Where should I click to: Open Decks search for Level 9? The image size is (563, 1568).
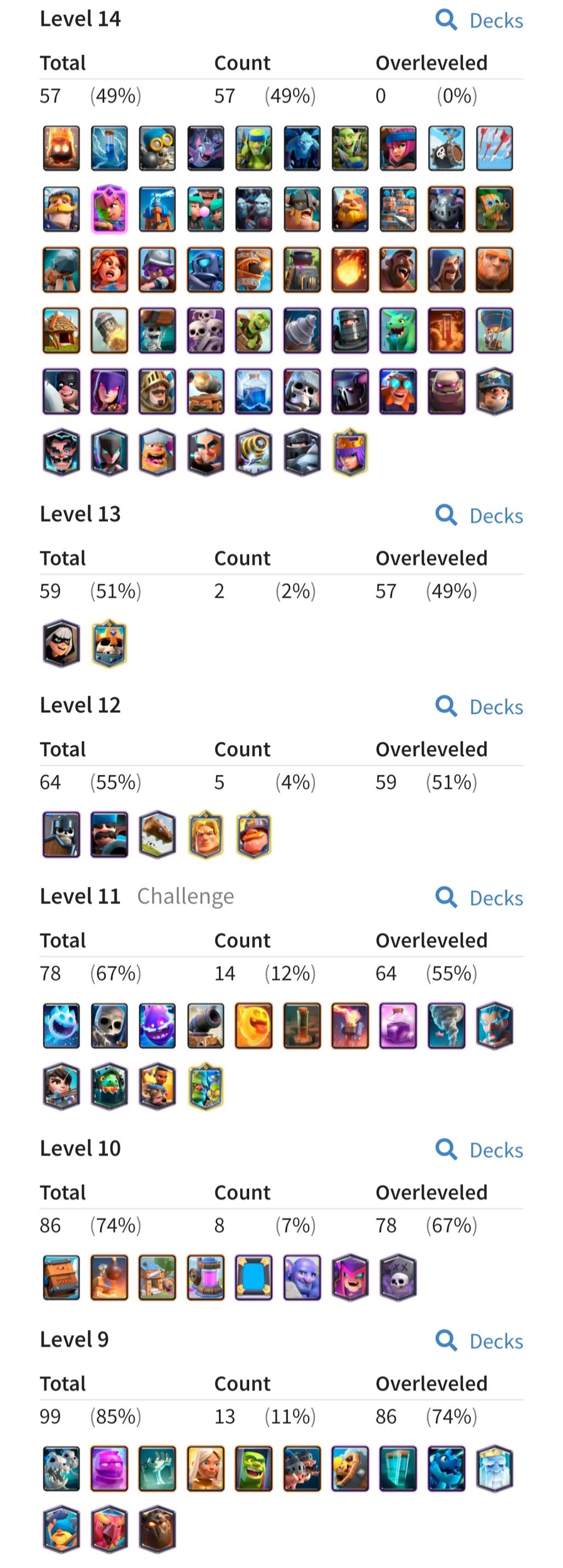[480, 1341]
